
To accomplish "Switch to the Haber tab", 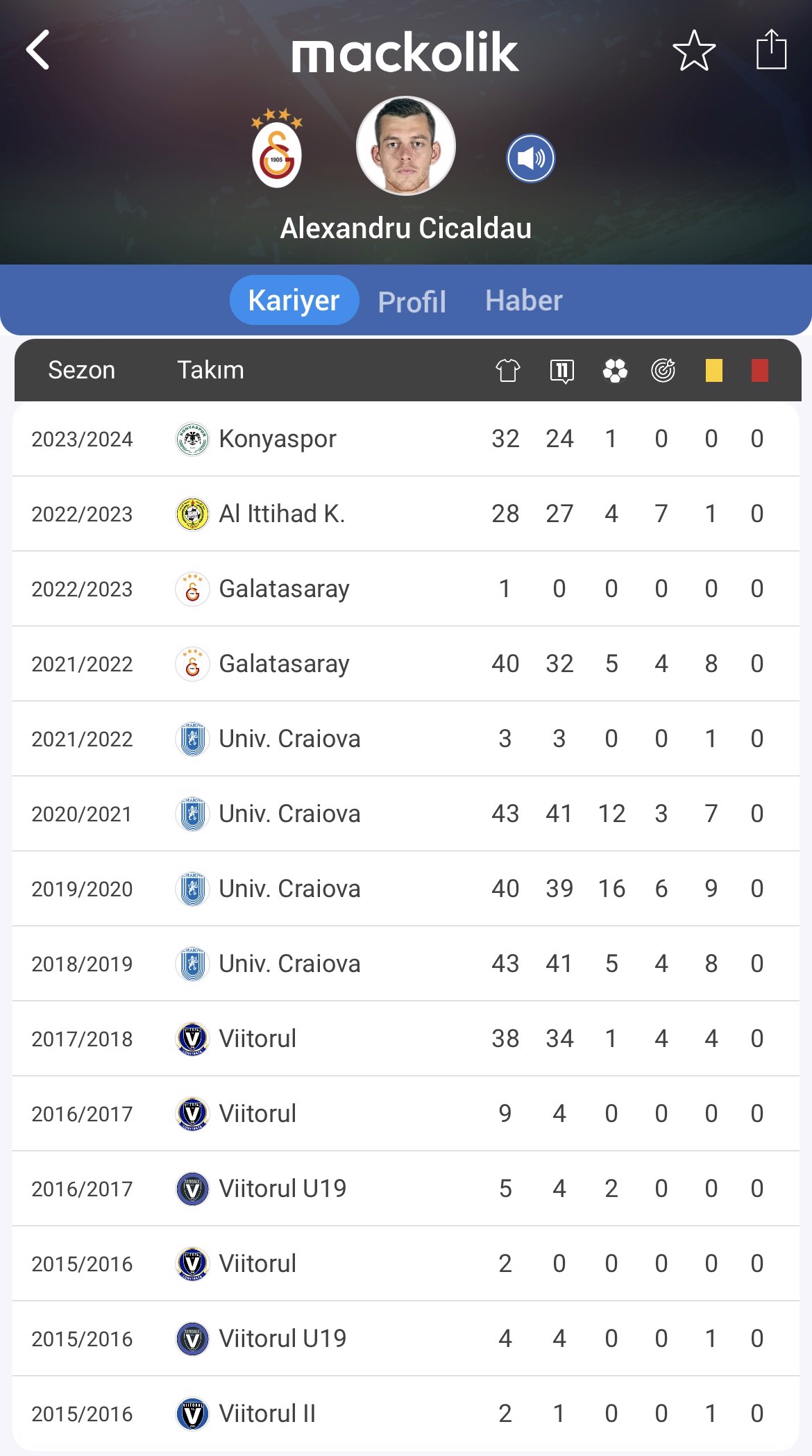I will tap(524, 301).
